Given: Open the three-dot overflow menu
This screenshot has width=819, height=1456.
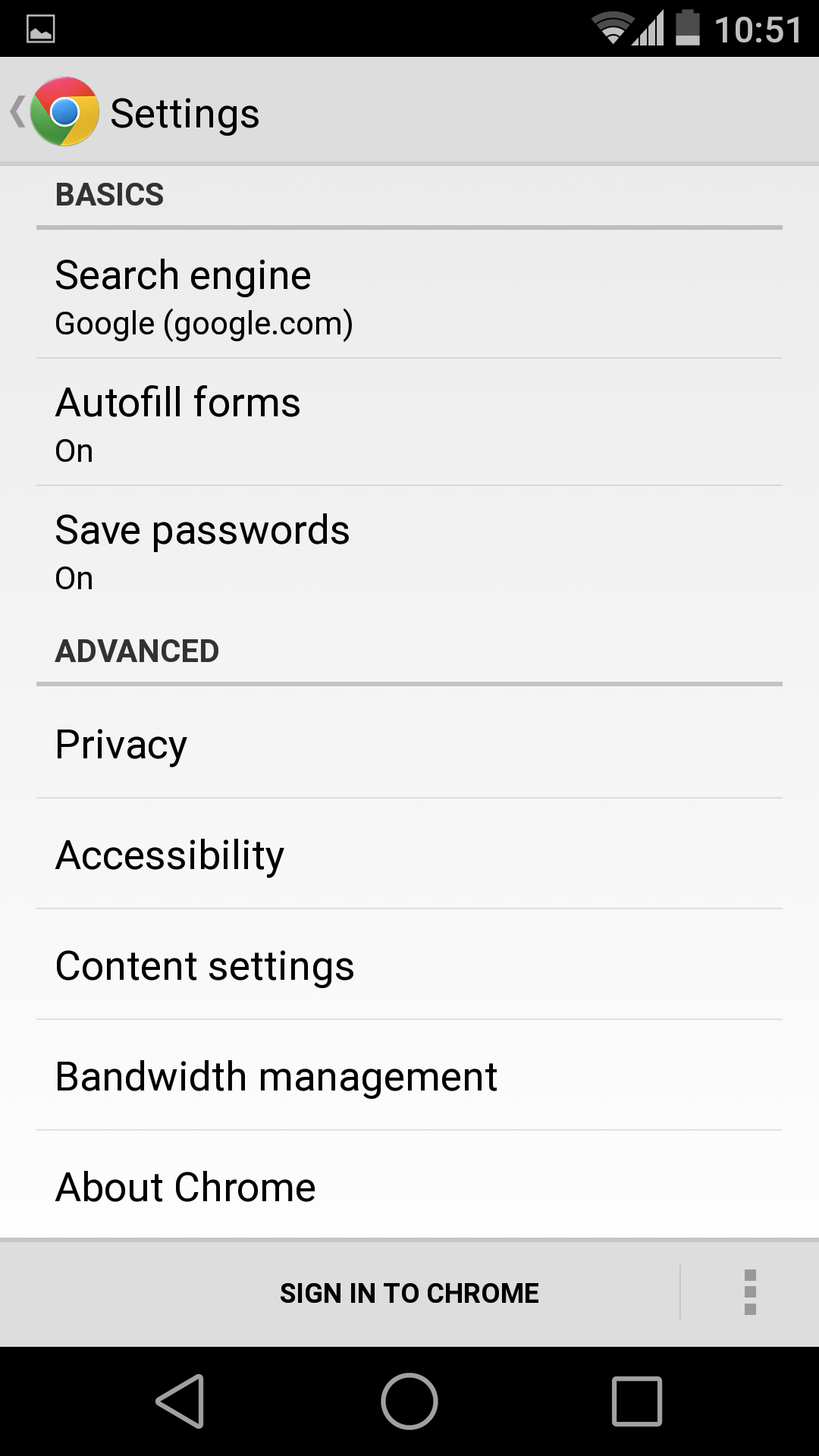Looking at the screenshot, I should [x=750, y=1292].
